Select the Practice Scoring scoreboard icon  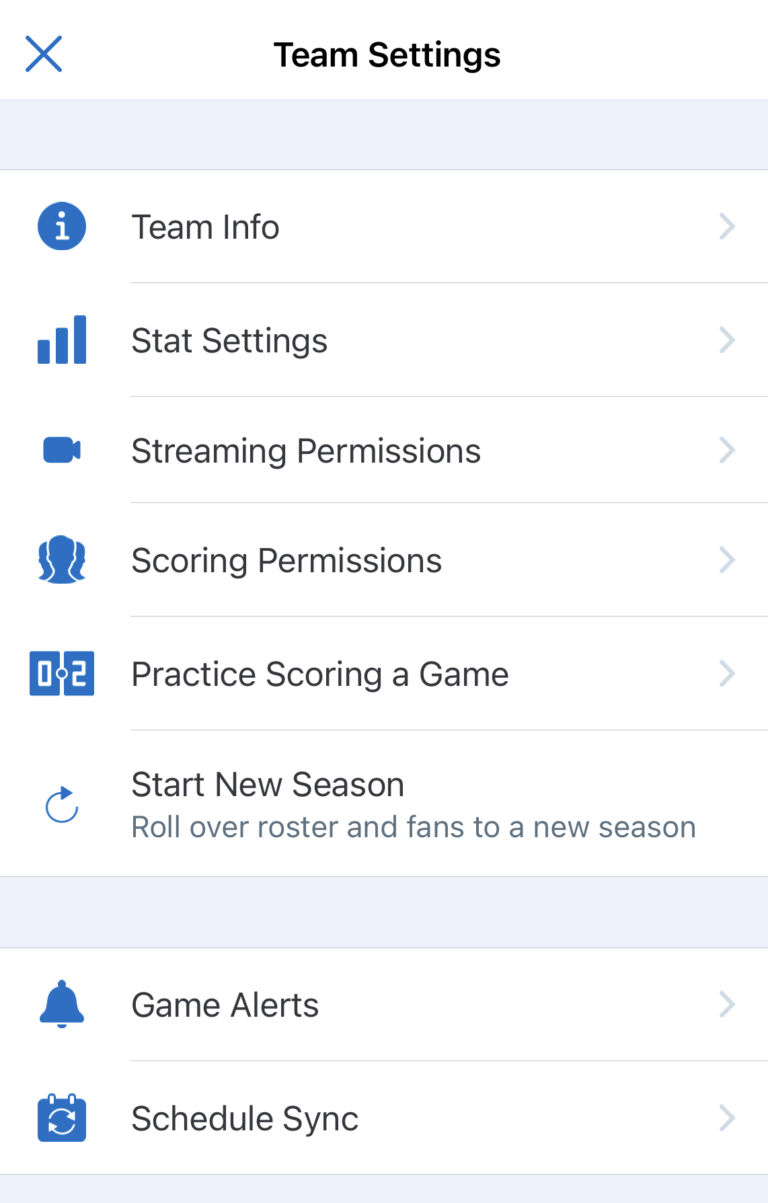point(61,673)
